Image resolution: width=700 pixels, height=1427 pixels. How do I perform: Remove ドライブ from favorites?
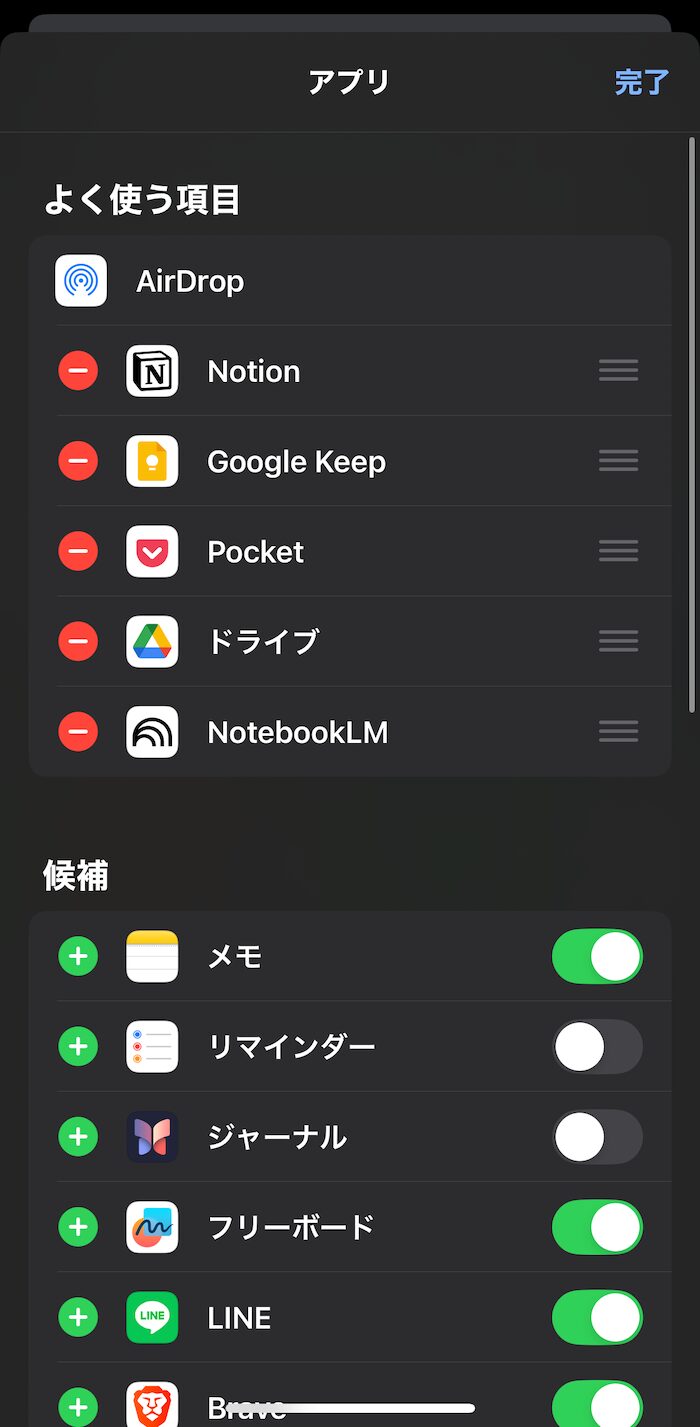[x=78, y=641]
